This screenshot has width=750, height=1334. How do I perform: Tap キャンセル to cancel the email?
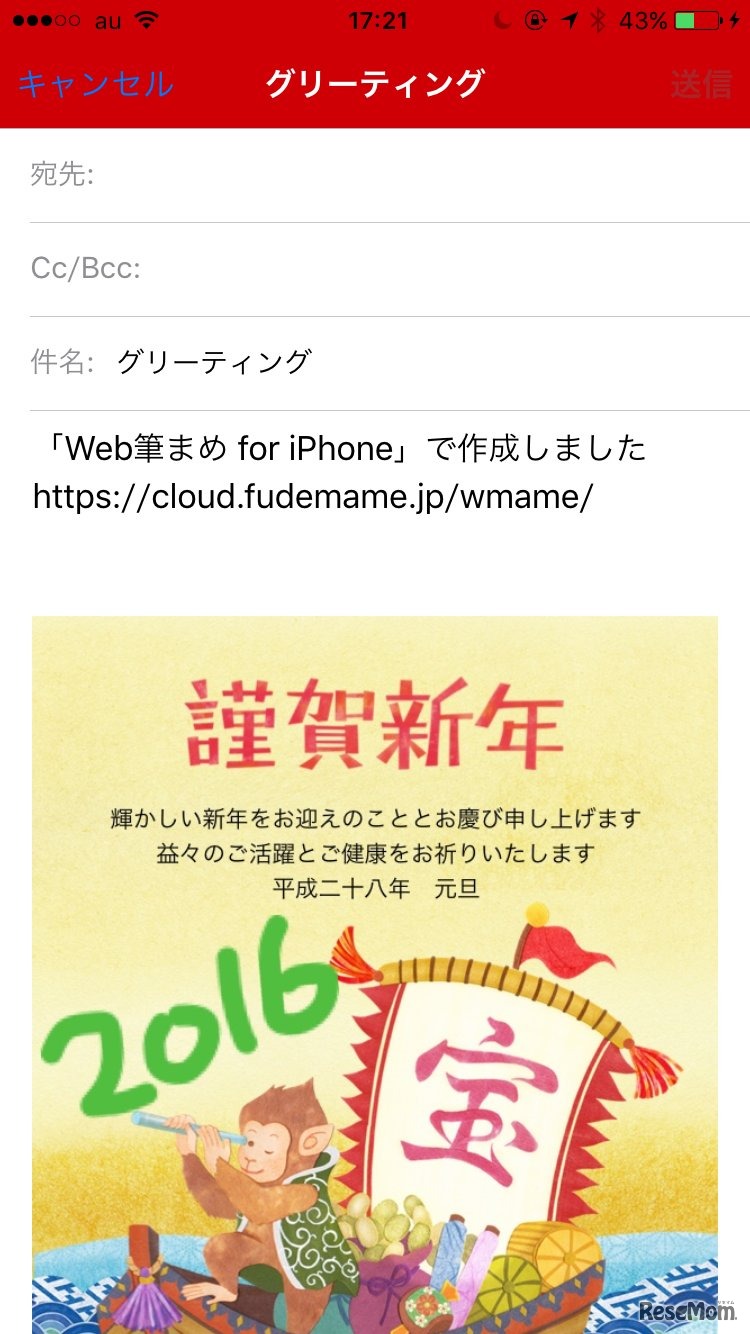pos(95,84)
